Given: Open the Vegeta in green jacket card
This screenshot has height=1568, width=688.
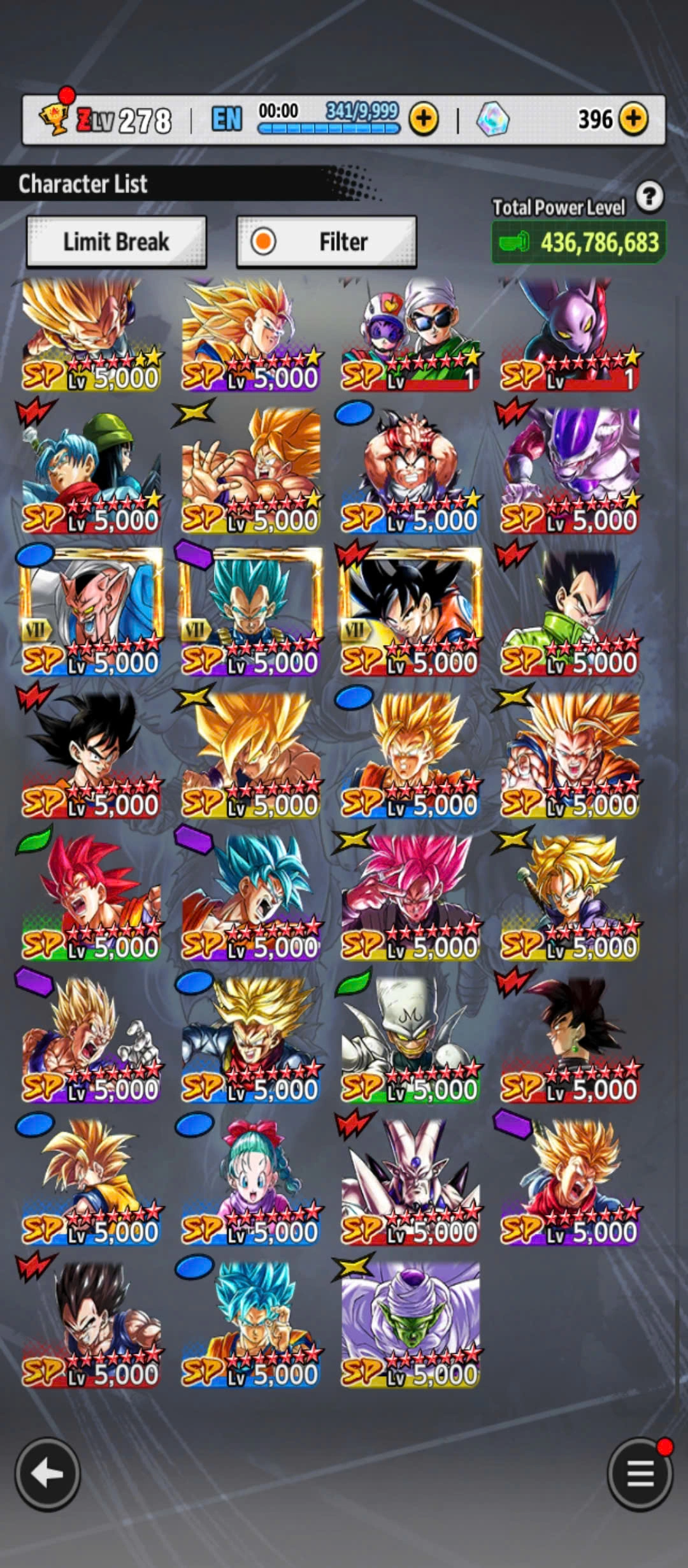Looking at the screenshot, I should point(570,611).
